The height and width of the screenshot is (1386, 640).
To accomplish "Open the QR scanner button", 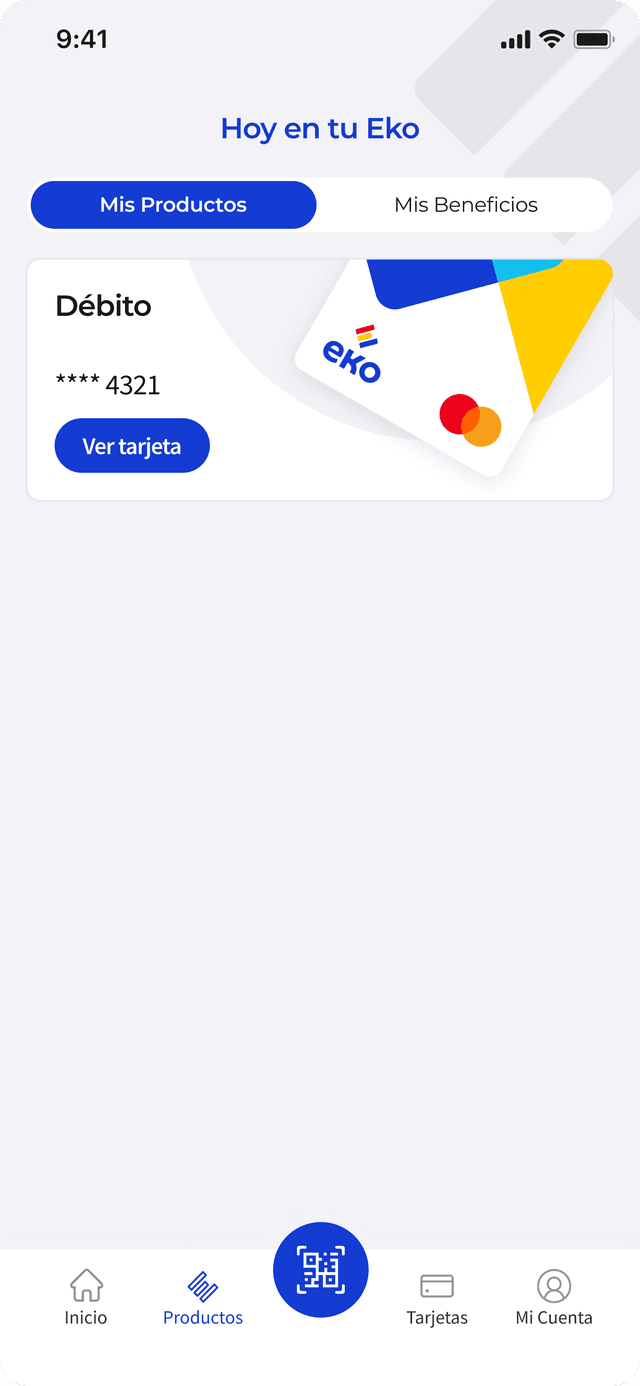I will point(321,1270).
